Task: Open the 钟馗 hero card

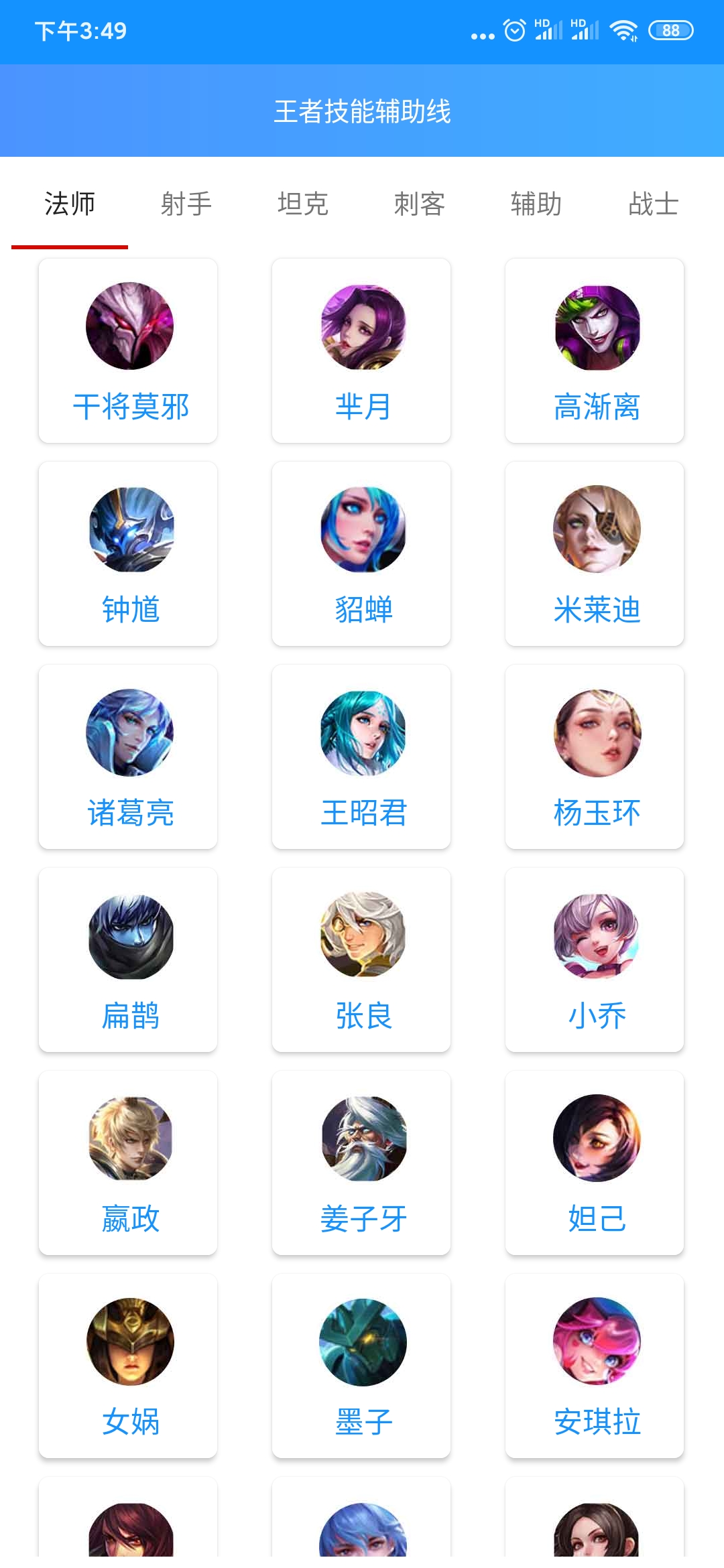Action: [x=128, y=553]
